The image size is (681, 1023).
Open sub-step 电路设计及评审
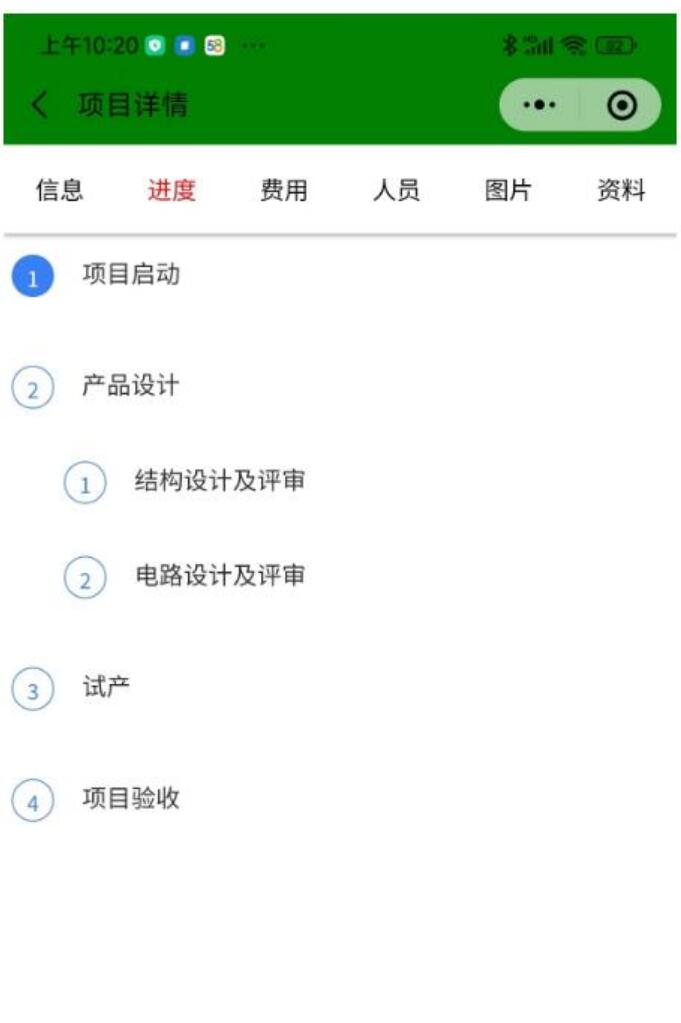click(x=219, y=576)
